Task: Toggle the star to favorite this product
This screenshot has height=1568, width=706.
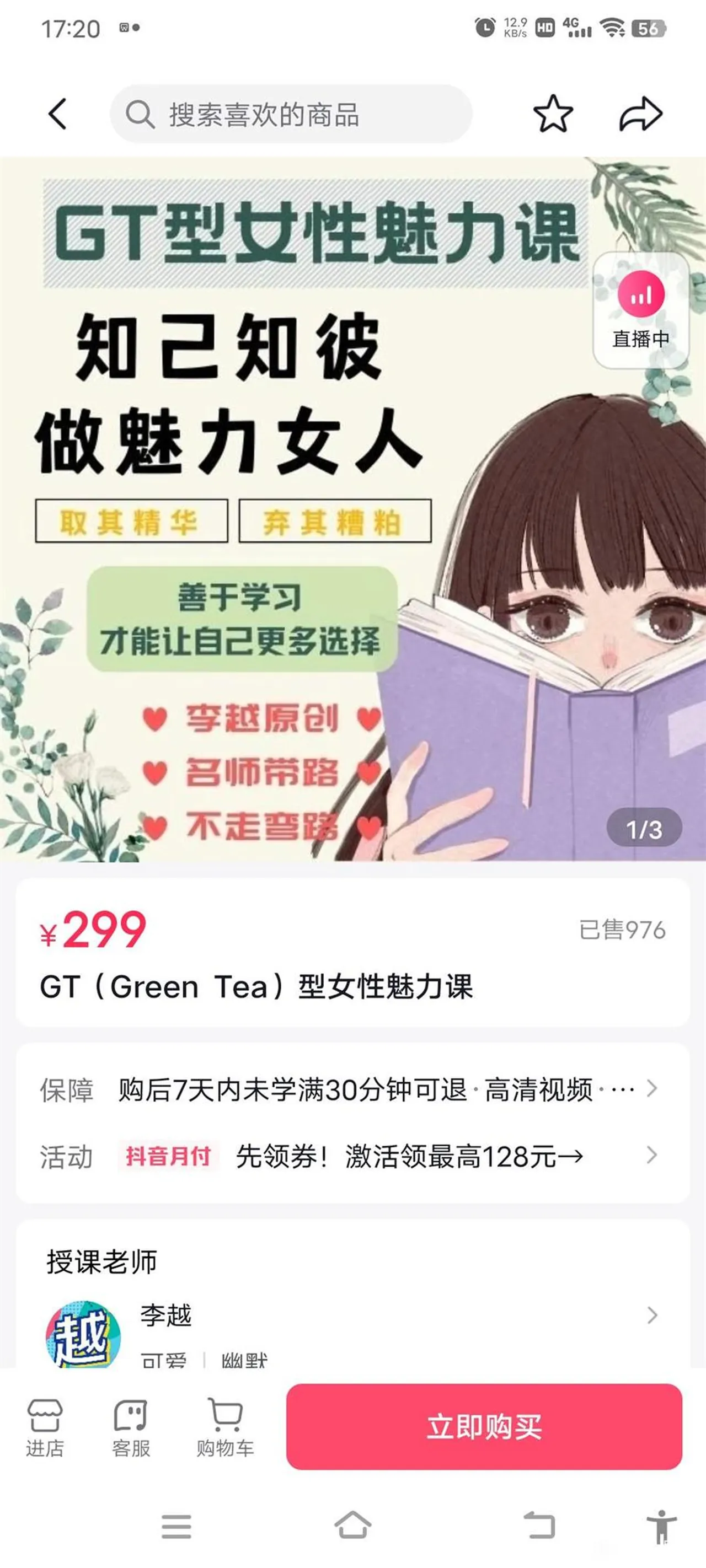Action: click(x=553, y=112)
